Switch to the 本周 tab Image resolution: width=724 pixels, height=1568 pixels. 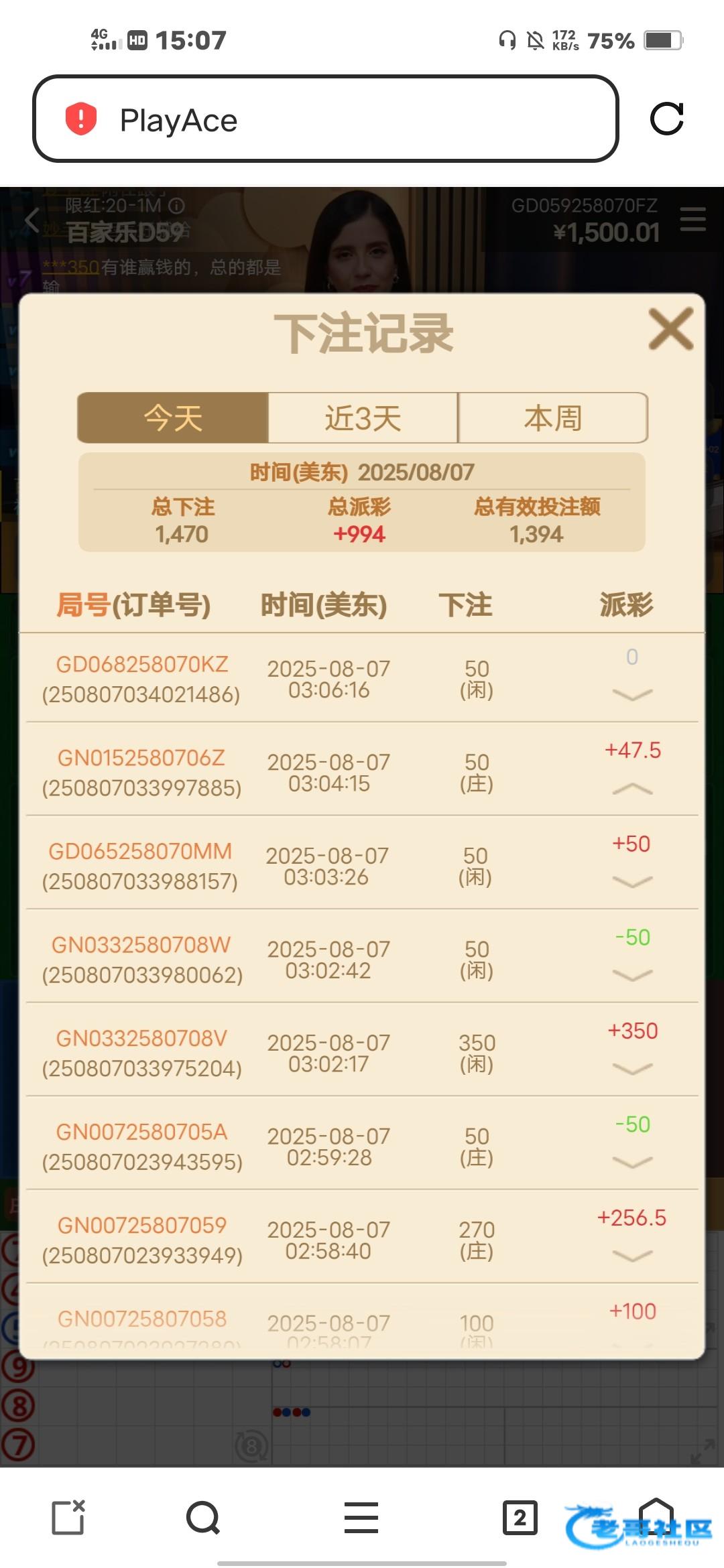coord(552,418)
